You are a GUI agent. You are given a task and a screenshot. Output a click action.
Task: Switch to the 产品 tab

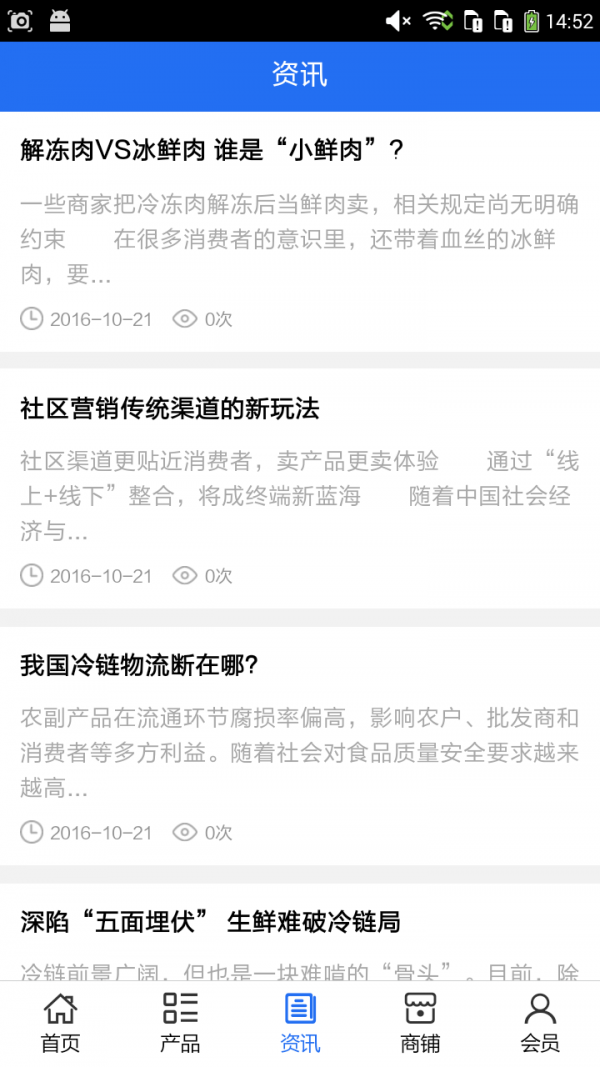180,1023
